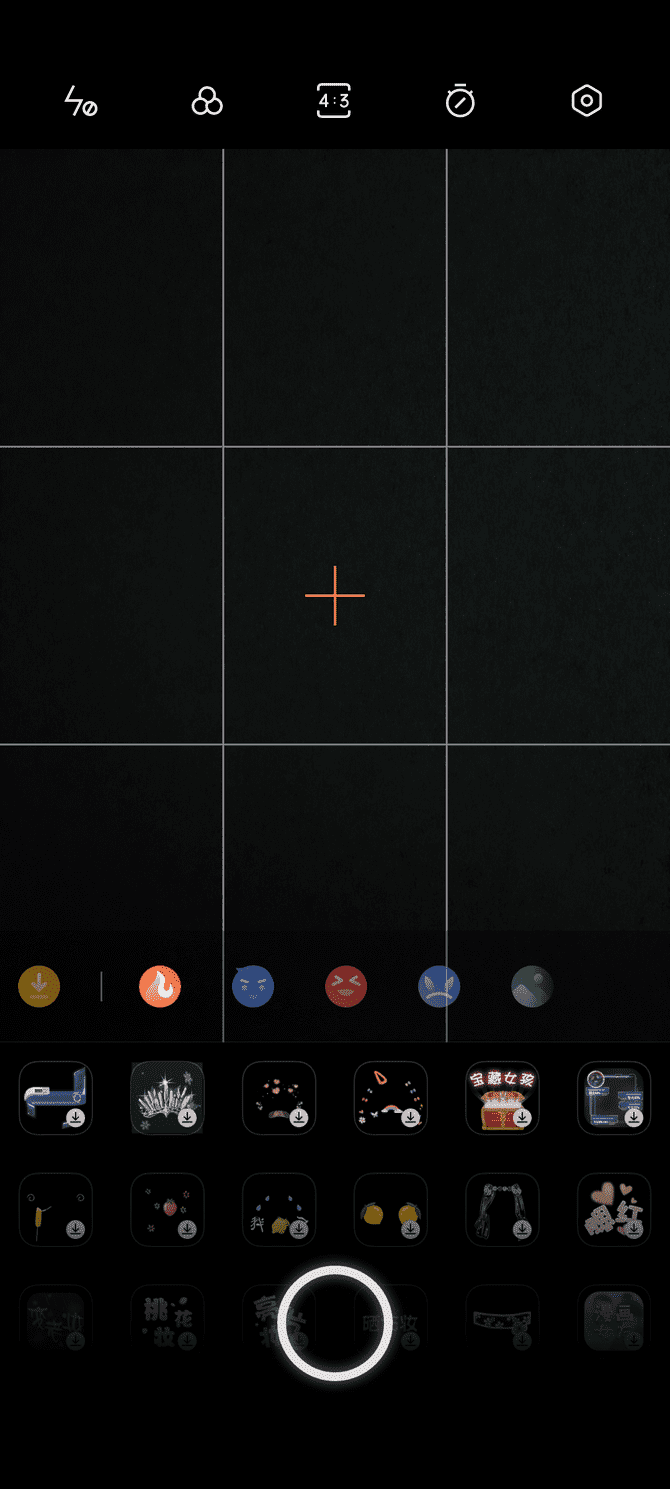Download the black hair braids sticker
This screenshot has width=670, height=1489.
click(x=503, y=1209)
